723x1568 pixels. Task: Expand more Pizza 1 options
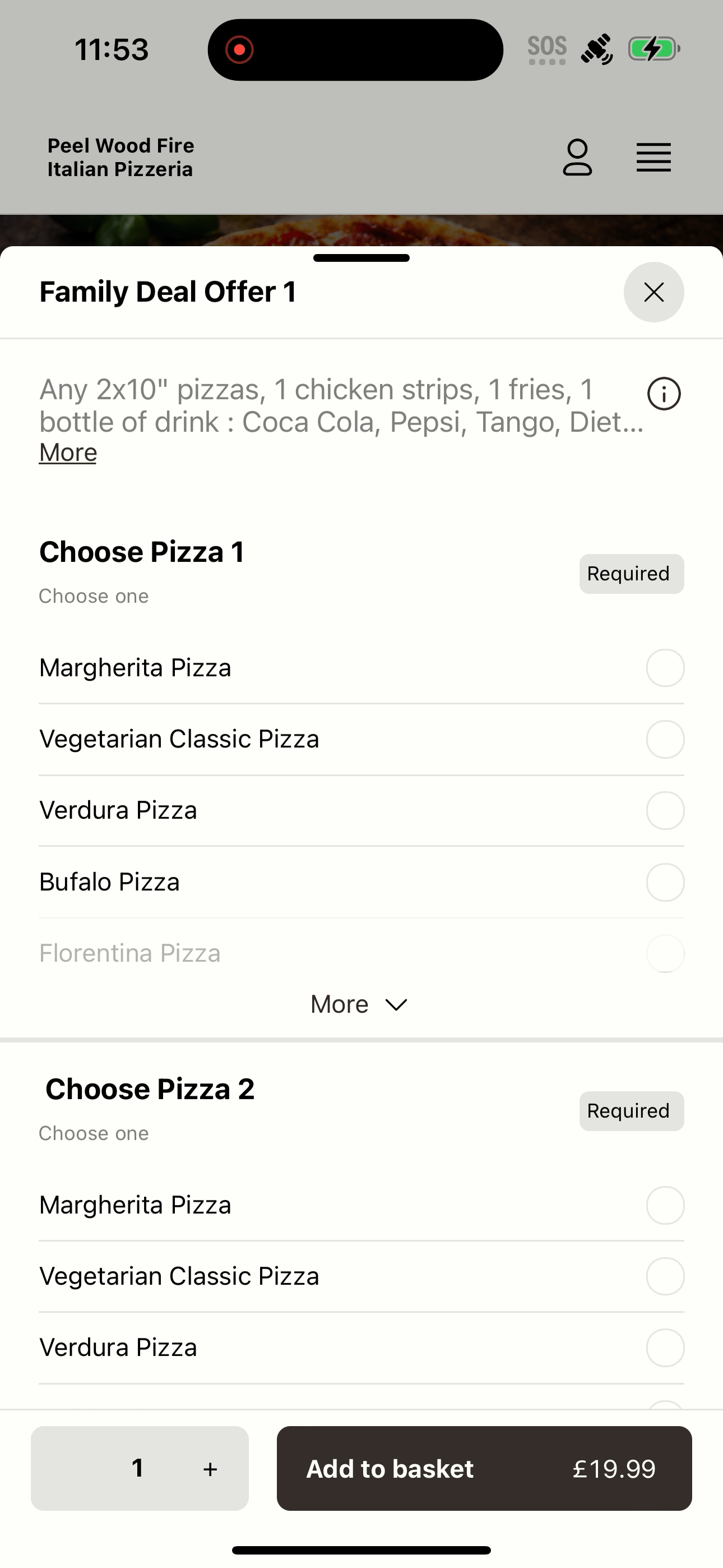[359, 1004]
